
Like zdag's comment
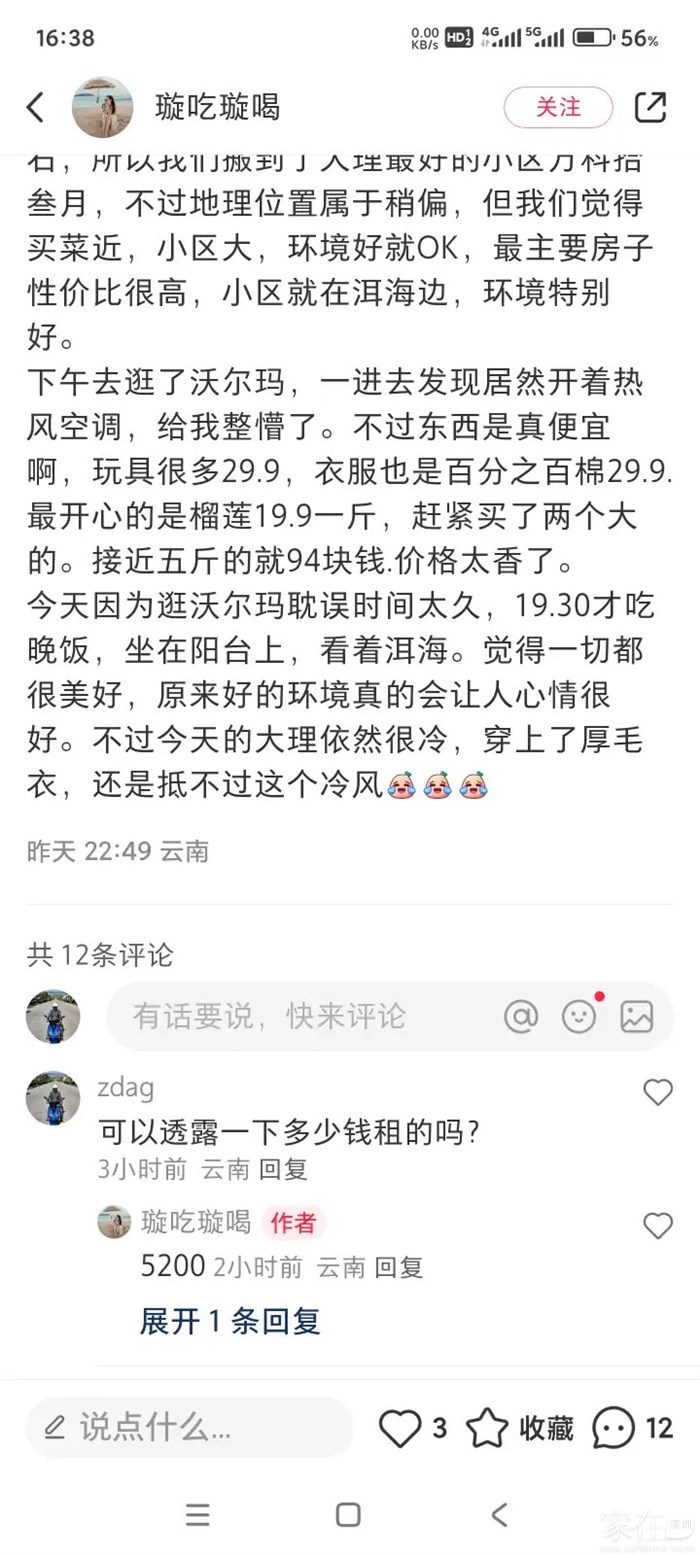pyautogui.click(x=657, y=1092)
